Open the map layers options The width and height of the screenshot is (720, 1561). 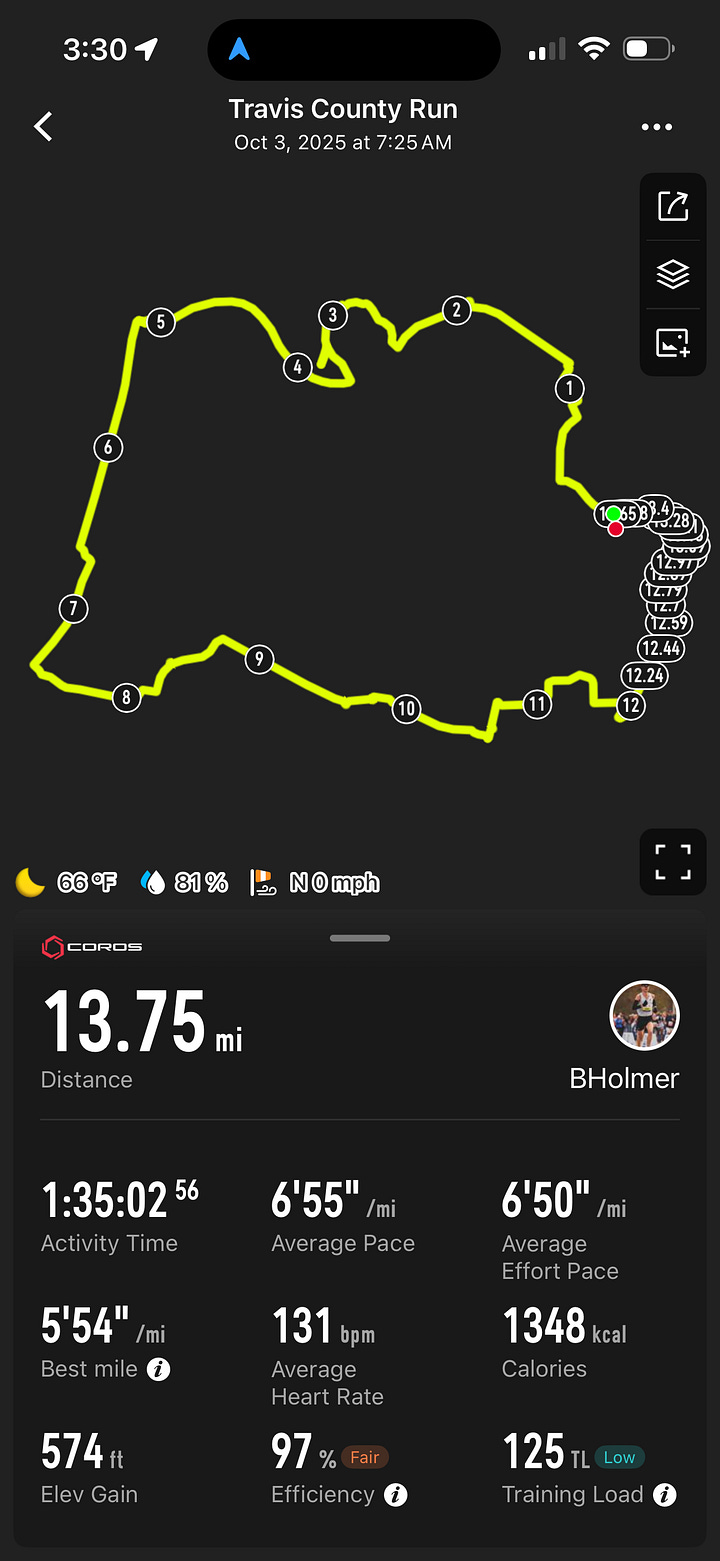coord(673,274)
